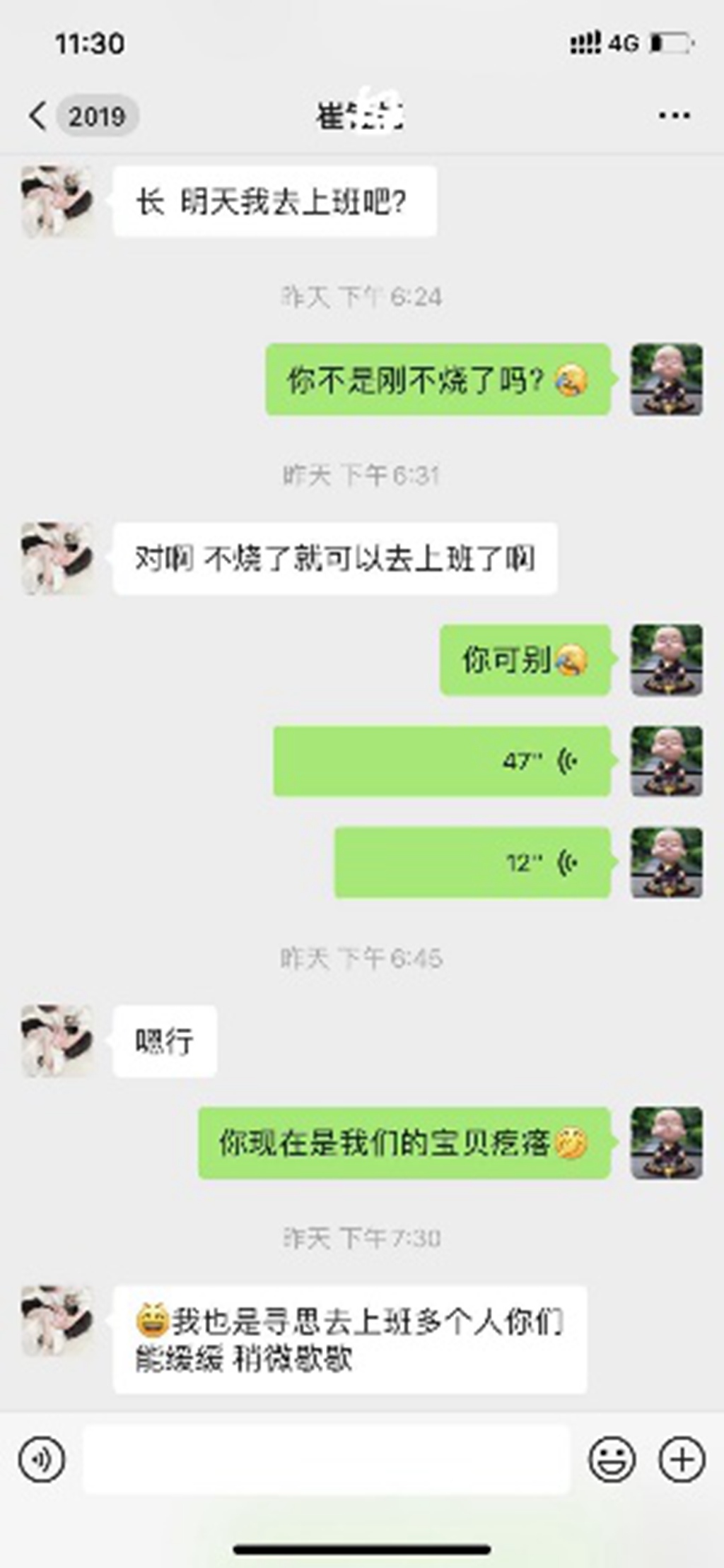The width and height of the screenshot is (724, 1568).
Task: Play the 47-second voice message
Action: click(442, 761)
